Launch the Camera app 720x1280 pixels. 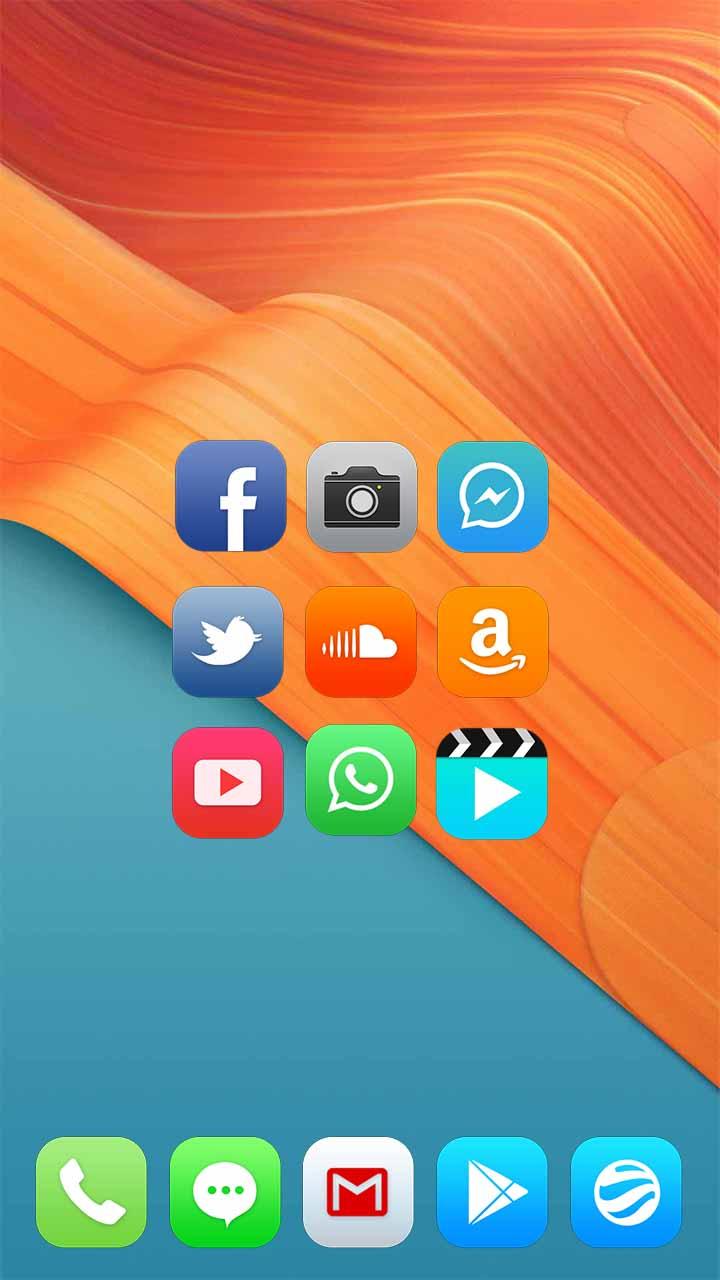pyautogui.click(x=361, y=496)
